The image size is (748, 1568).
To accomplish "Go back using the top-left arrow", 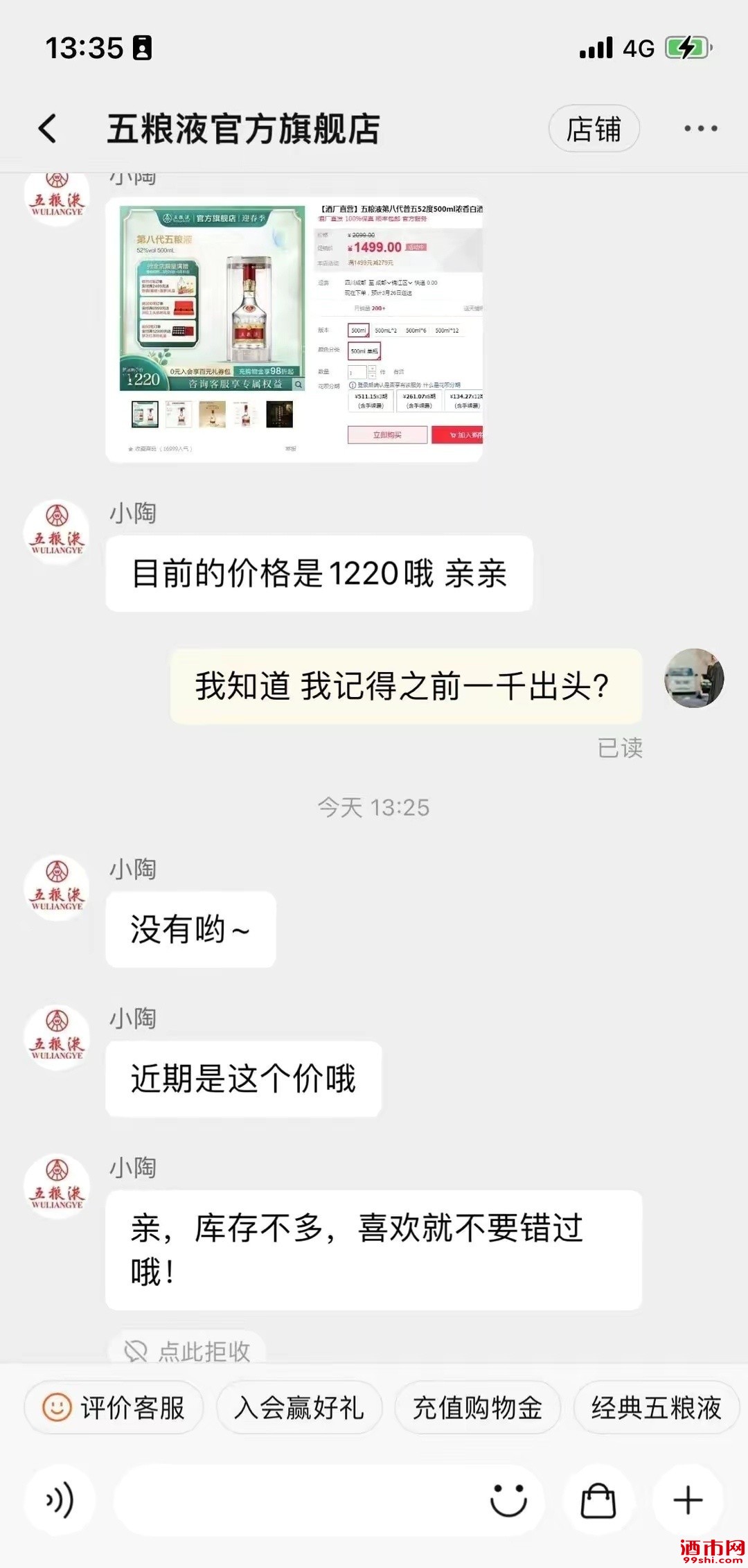I will [47, 128].
